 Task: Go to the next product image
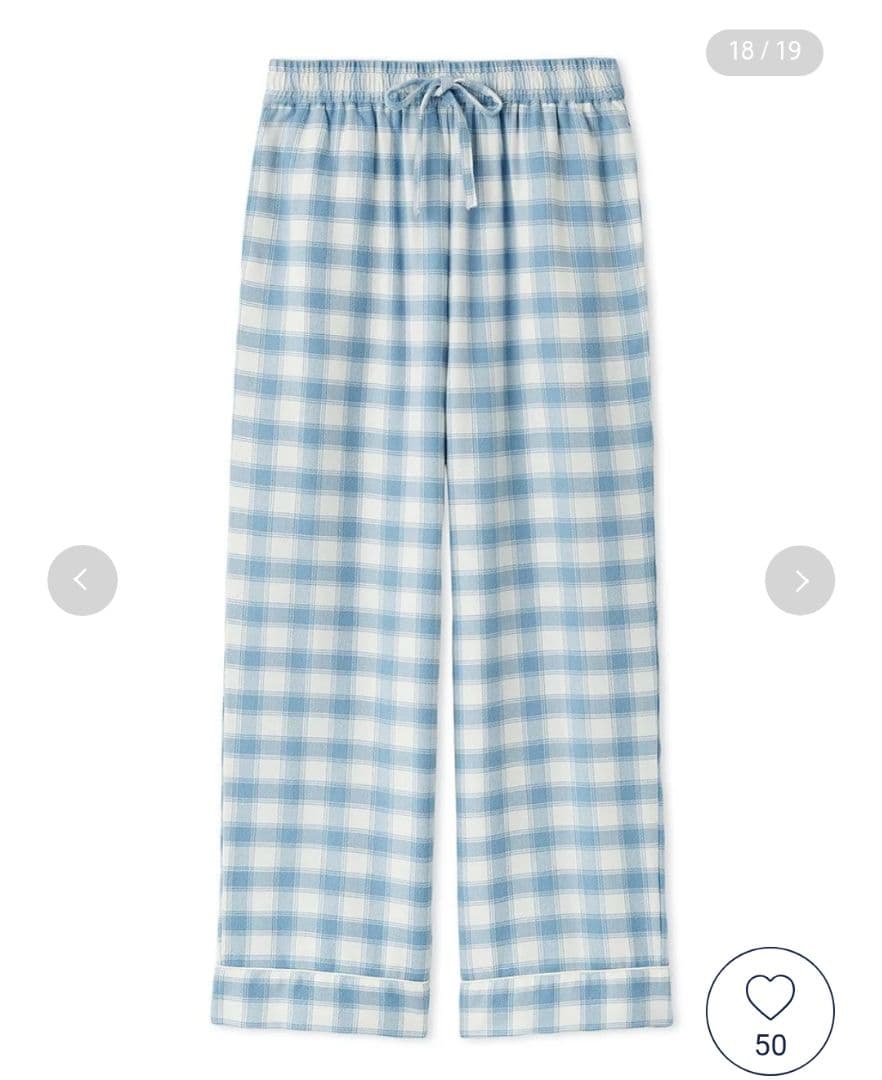(799, 580)
